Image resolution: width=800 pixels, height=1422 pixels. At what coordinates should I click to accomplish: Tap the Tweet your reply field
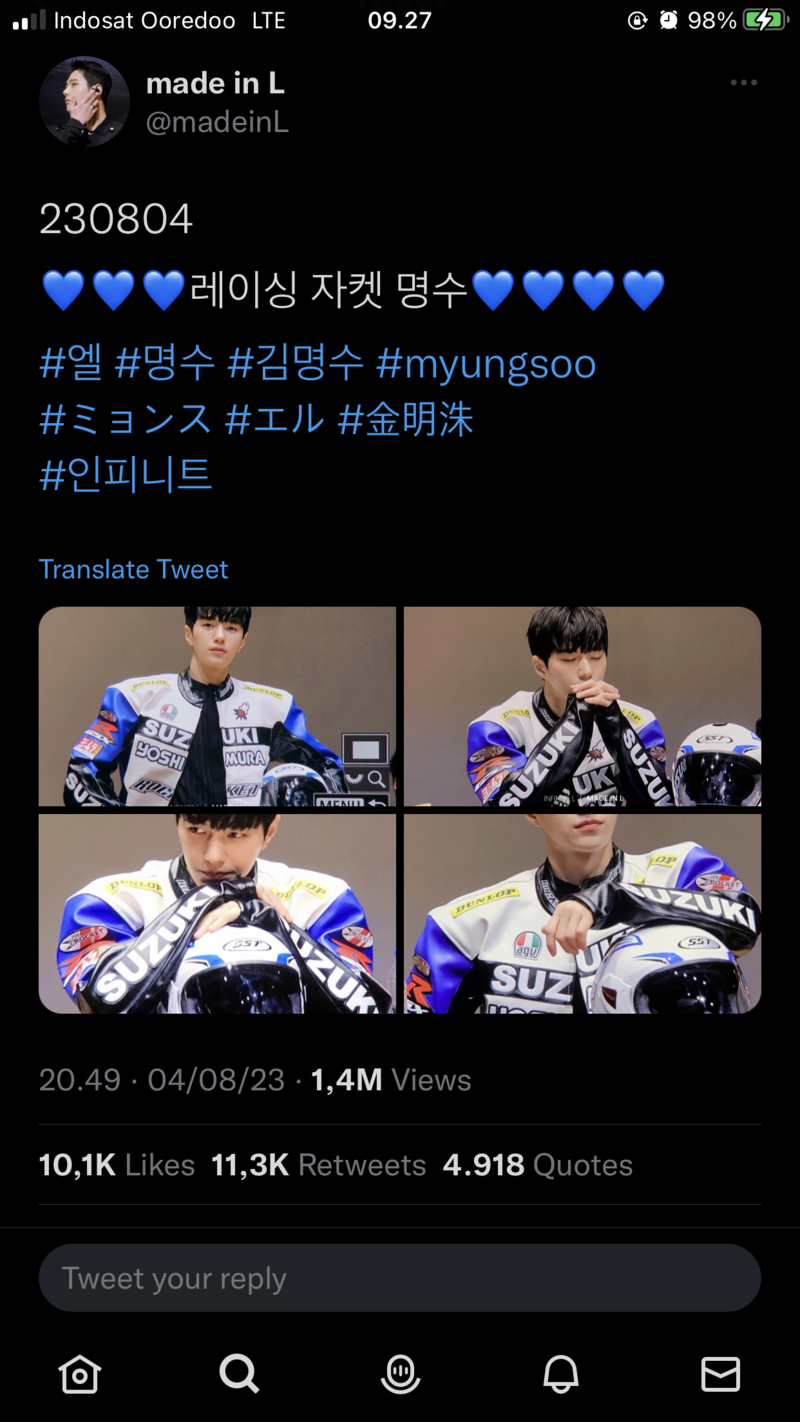400,1278
